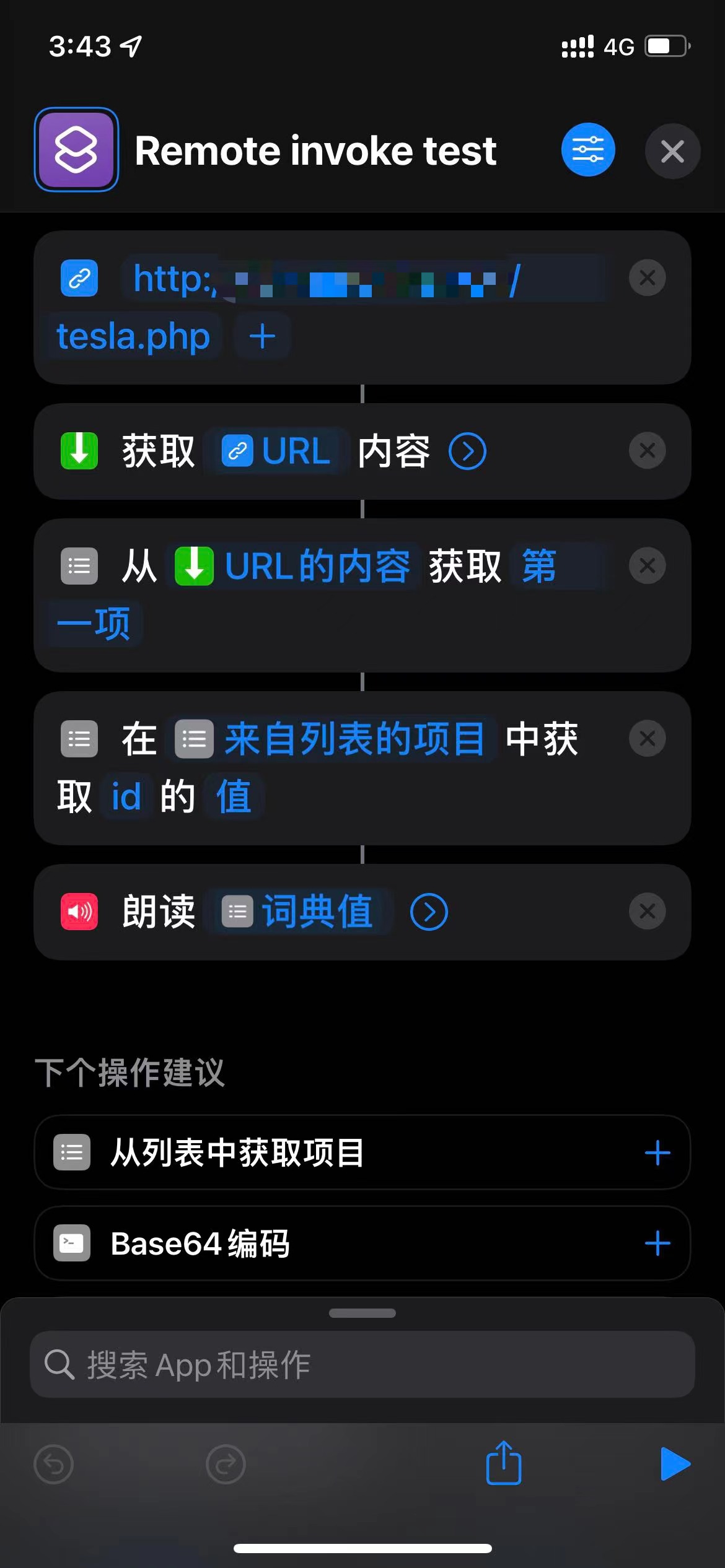Image resolution: width=725 pixels, height=1568 pixels.
Task: Add suggested action Base64 编码
Action: (x=657, y=1244)
